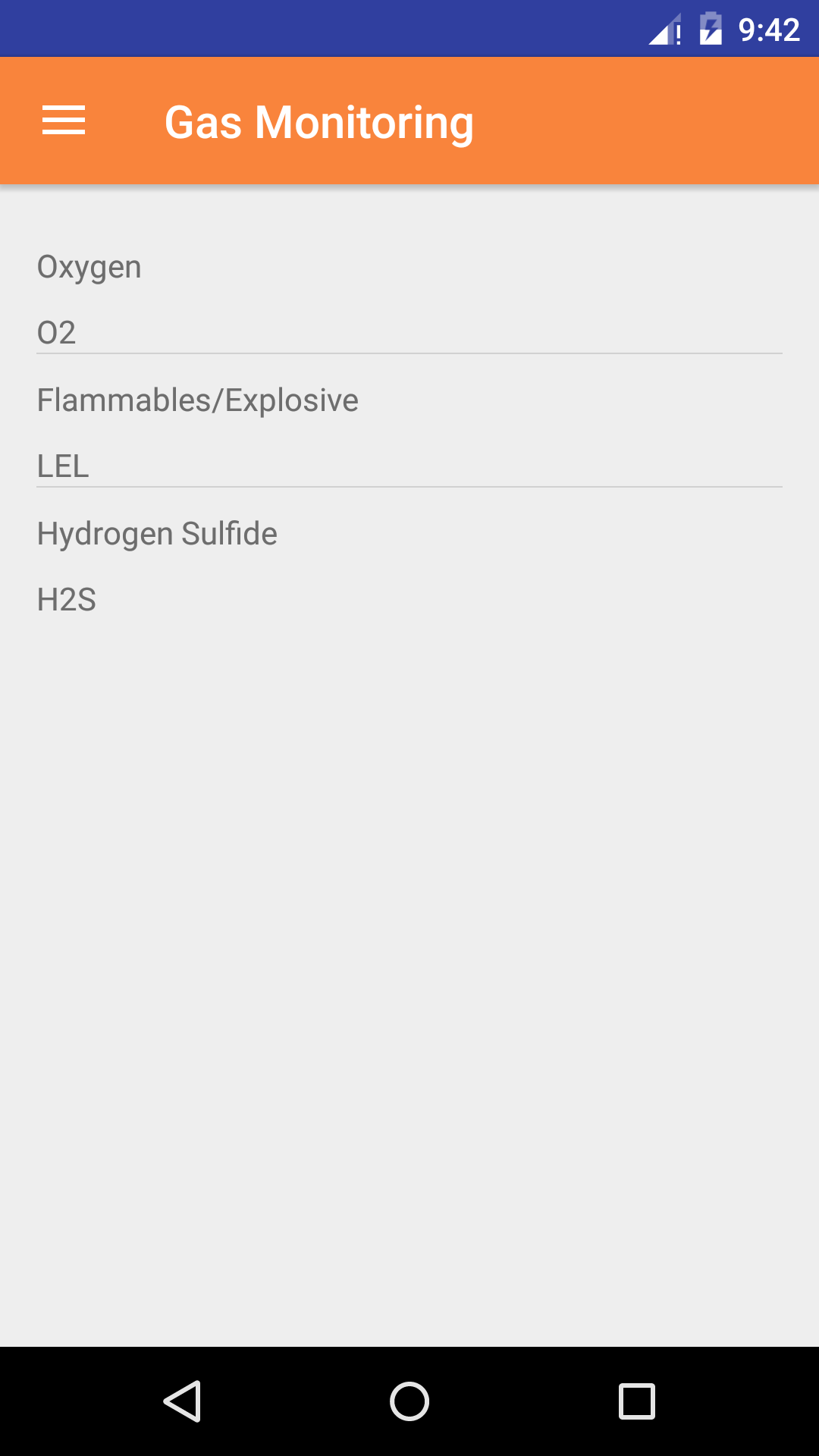The image size is (819, 1456).
Task: Open the navigation drawer menu
Action: click(64, 121)
